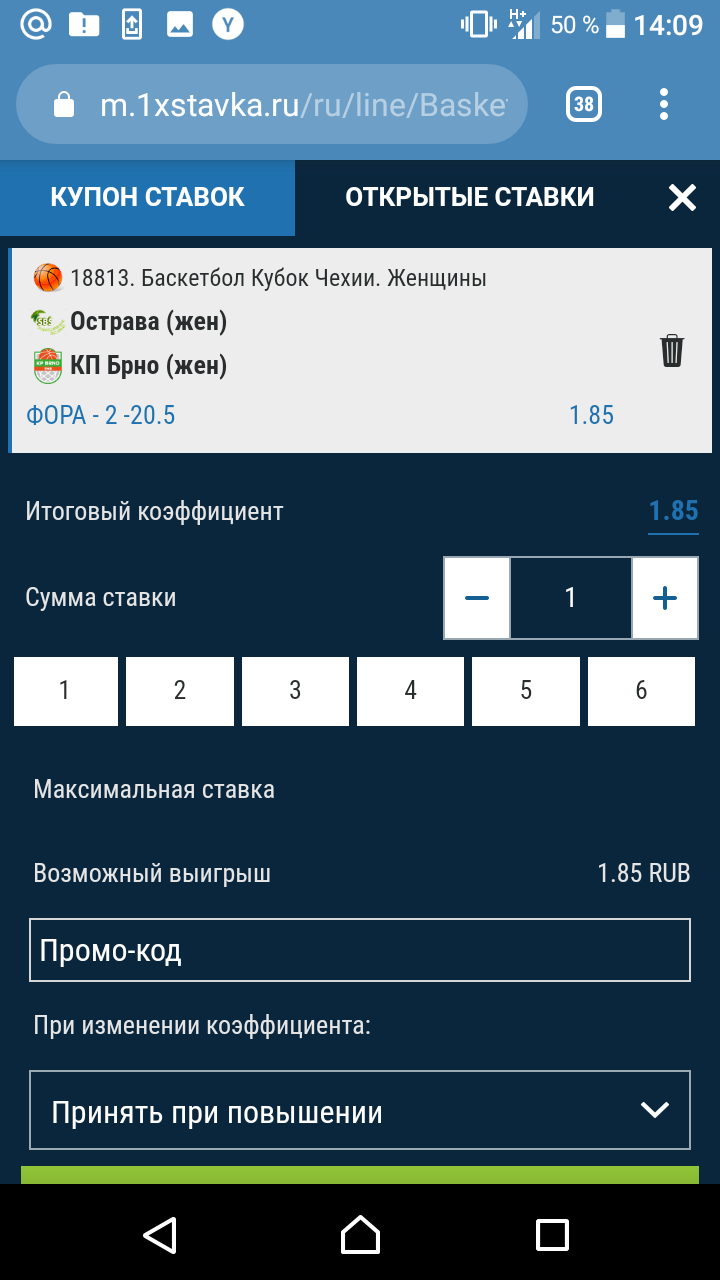720x1280 pixels.
Task: Delete the Острава – КП Брно bet
Action: pos(672,351)
